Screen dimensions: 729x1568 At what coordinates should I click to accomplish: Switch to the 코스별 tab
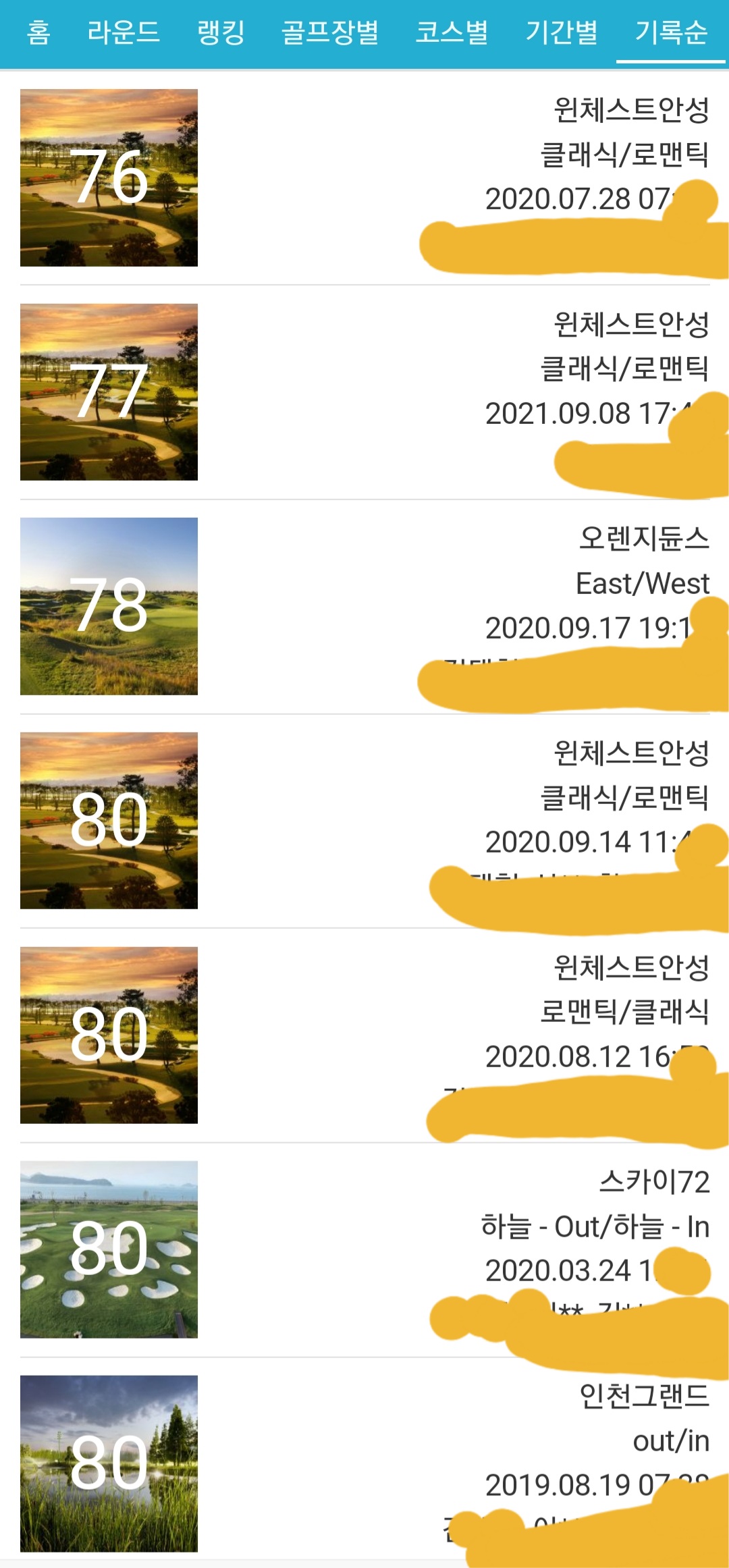click(452, 32)
